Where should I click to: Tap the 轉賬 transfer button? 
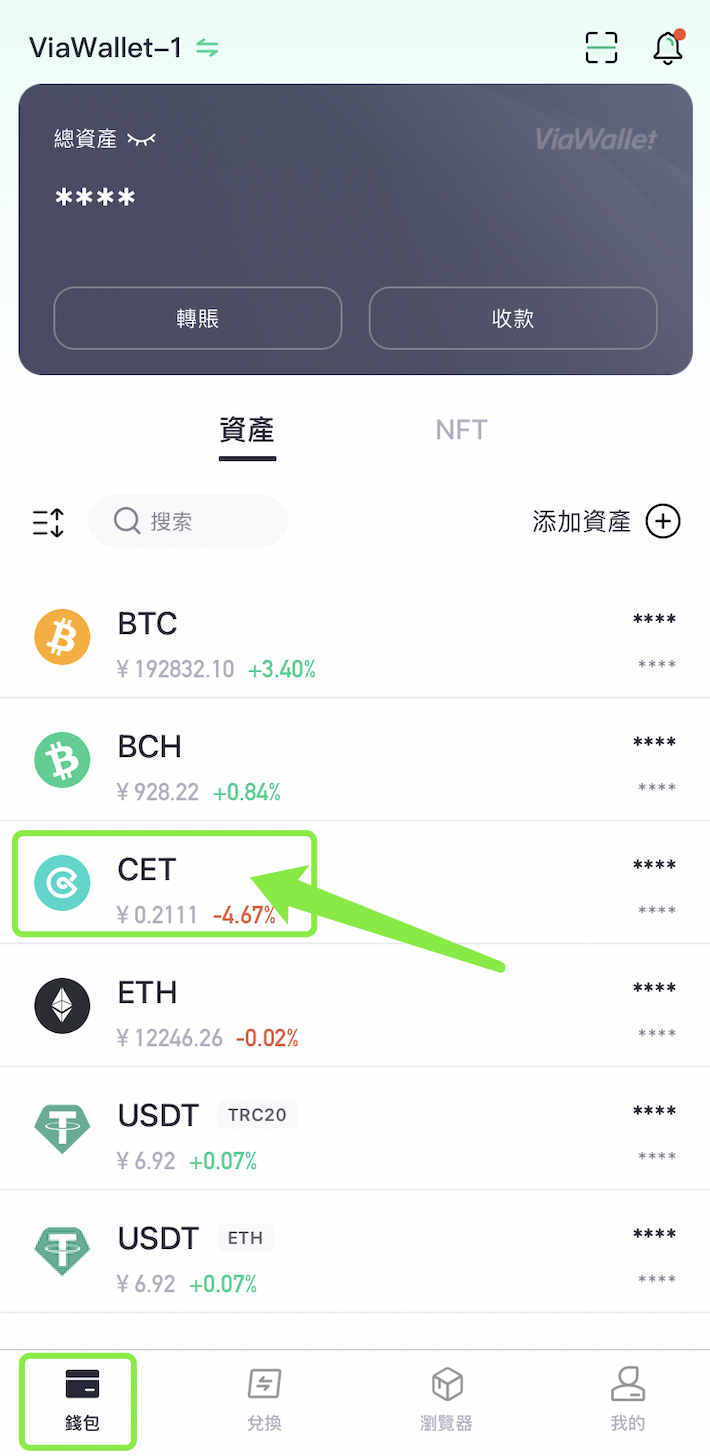coord(198,318)
